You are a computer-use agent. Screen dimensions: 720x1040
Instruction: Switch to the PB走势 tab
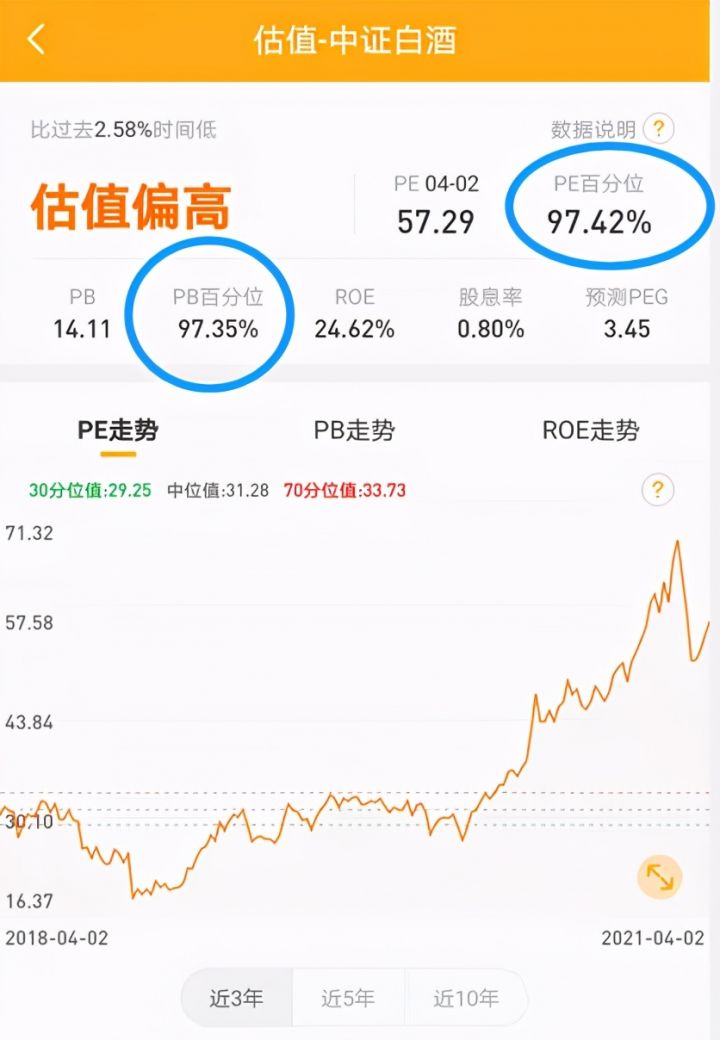click(x=354, y=431)
